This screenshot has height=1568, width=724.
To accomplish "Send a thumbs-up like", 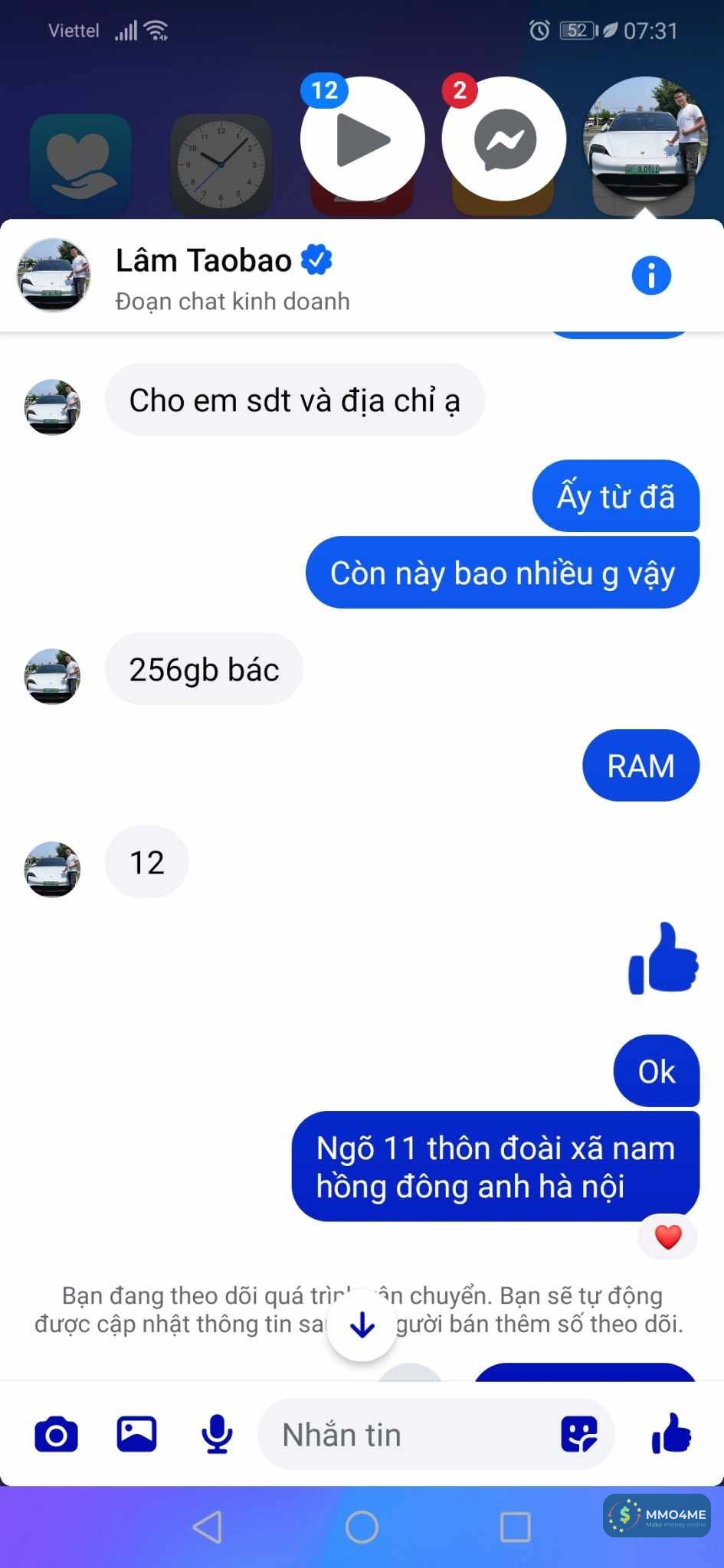I will coord(671,1434).
